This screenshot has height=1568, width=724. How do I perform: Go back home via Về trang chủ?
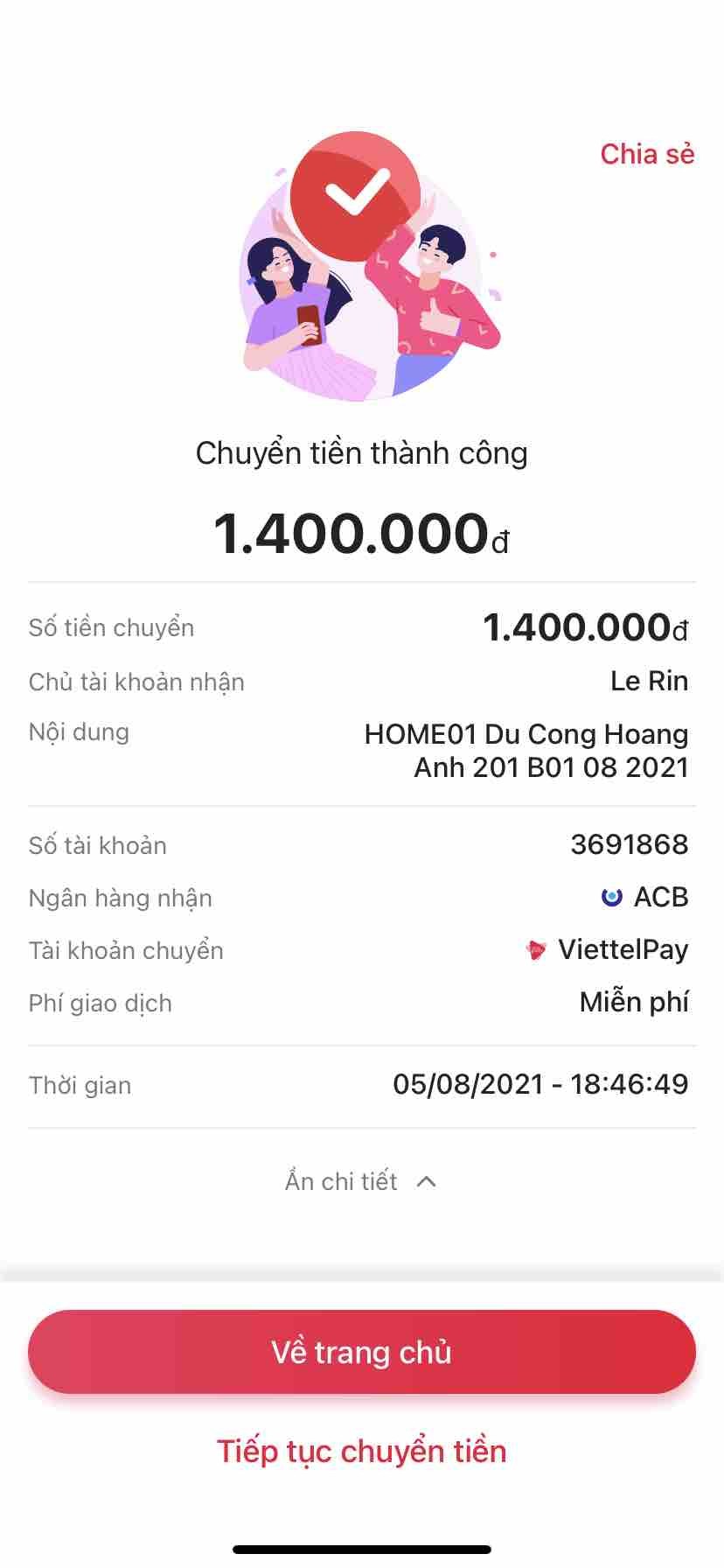click(362, 1352)
